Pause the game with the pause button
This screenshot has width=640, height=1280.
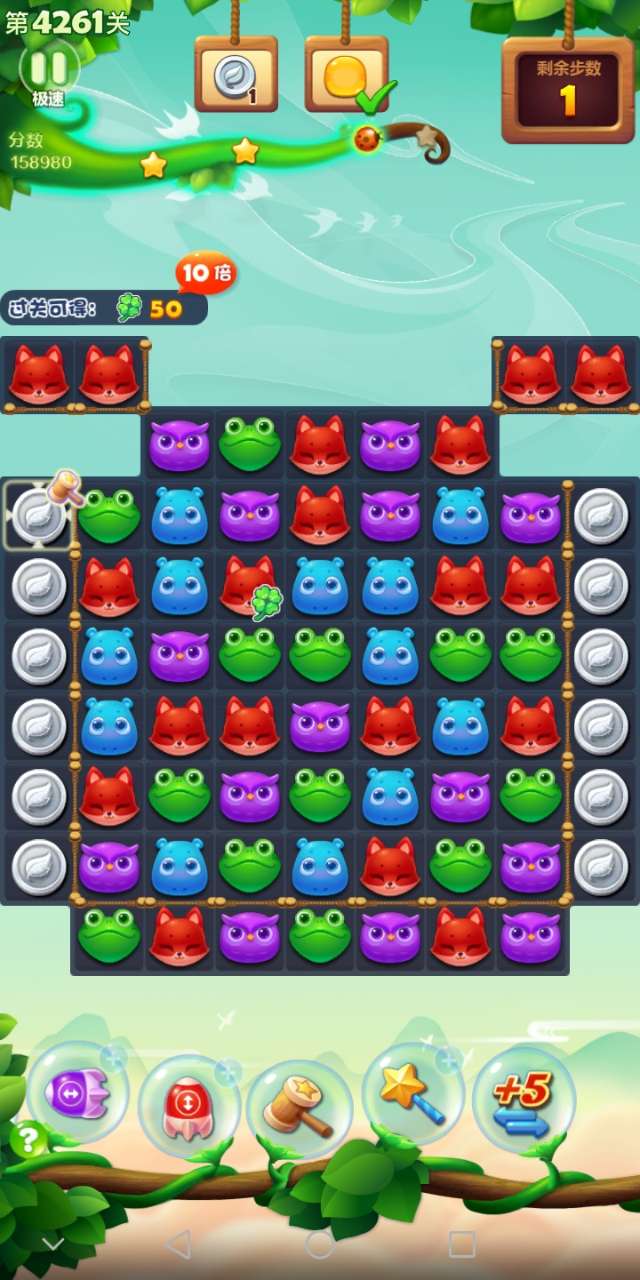(x=48, y=68)
